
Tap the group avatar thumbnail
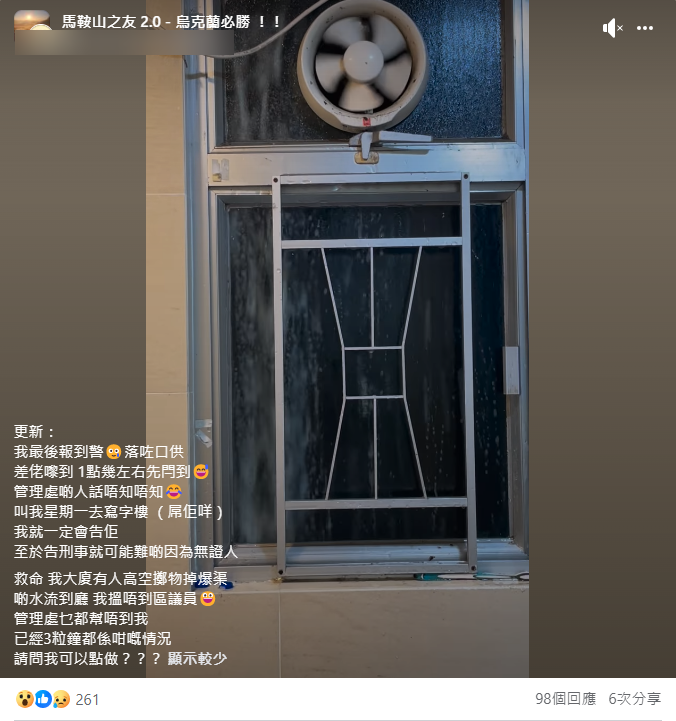coord(32,20)
